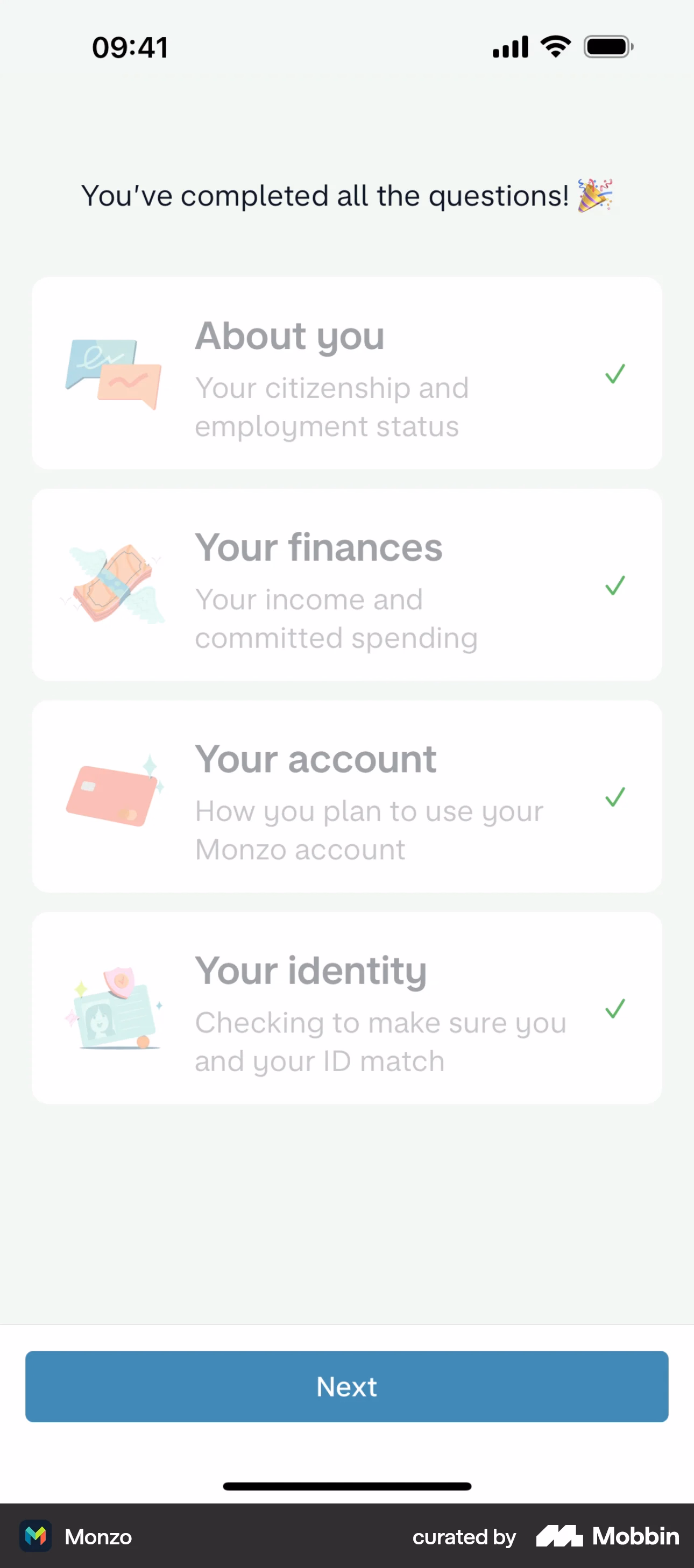
Task: Tap the Wi-Fi indicator in the status bar
Action: pyautogui.click(x=555, y=46)
